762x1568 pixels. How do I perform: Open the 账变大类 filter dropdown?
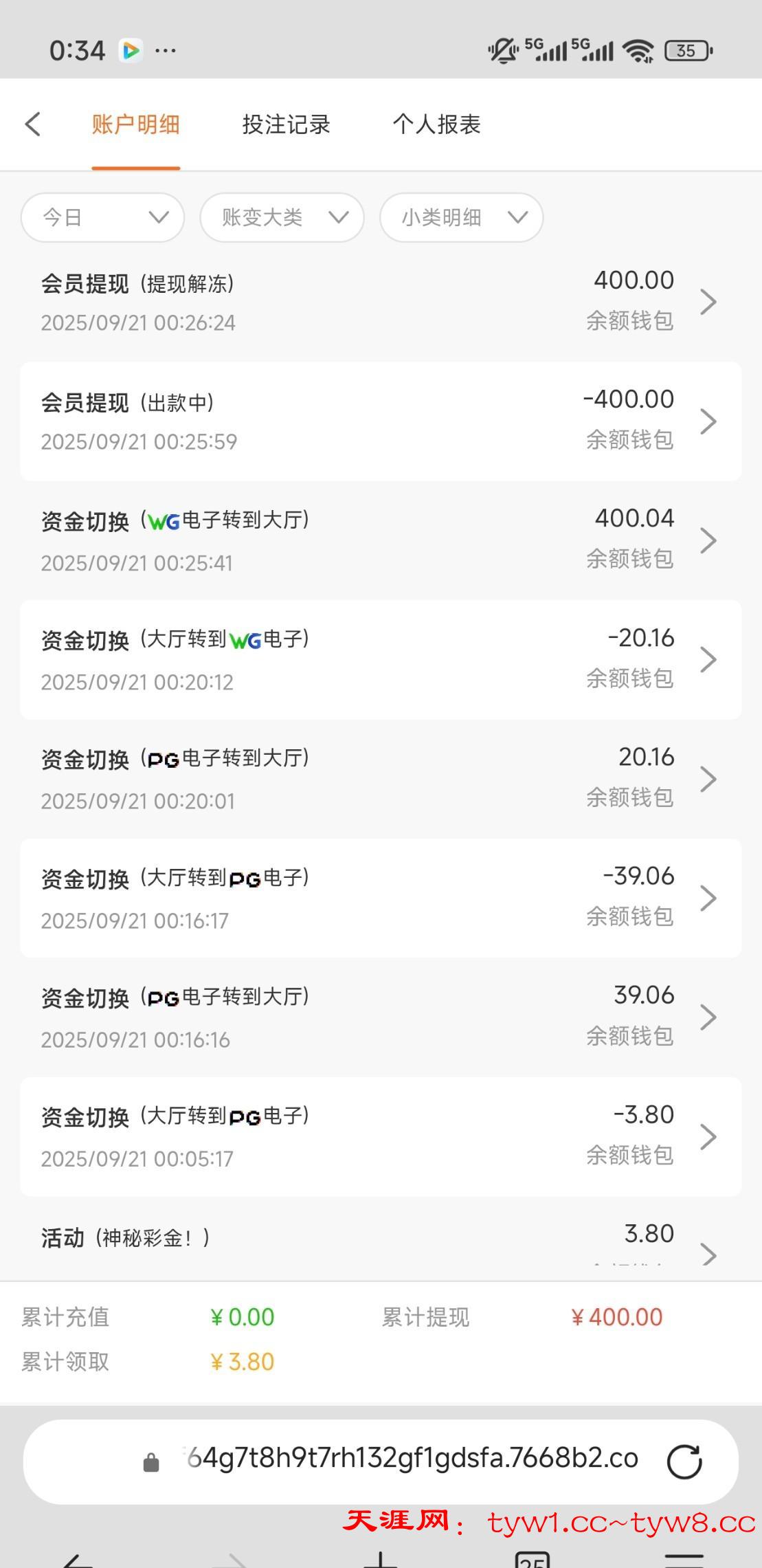(282, 218)
